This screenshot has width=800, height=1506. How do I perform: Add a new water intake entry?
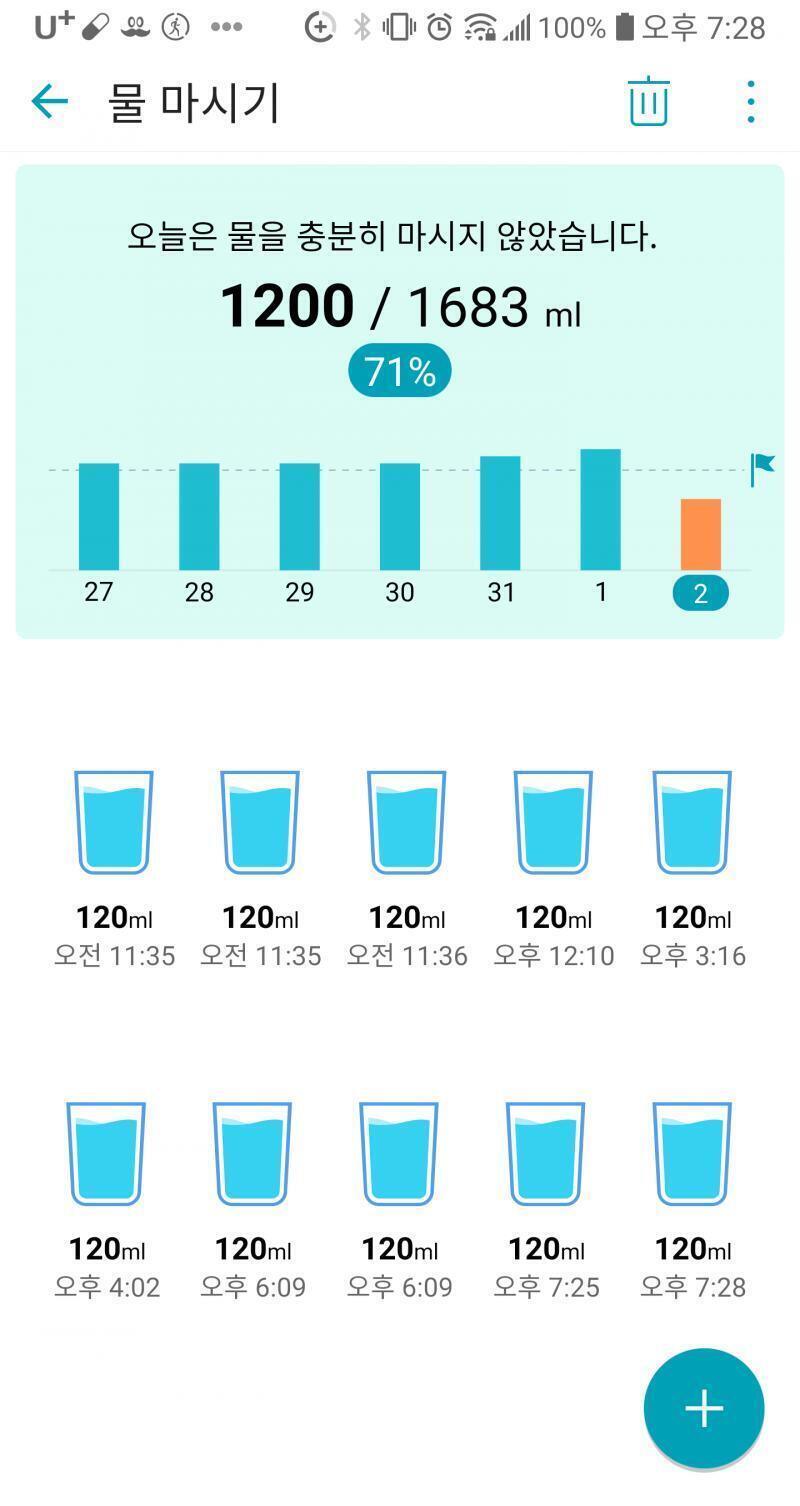click(704, 1408)
